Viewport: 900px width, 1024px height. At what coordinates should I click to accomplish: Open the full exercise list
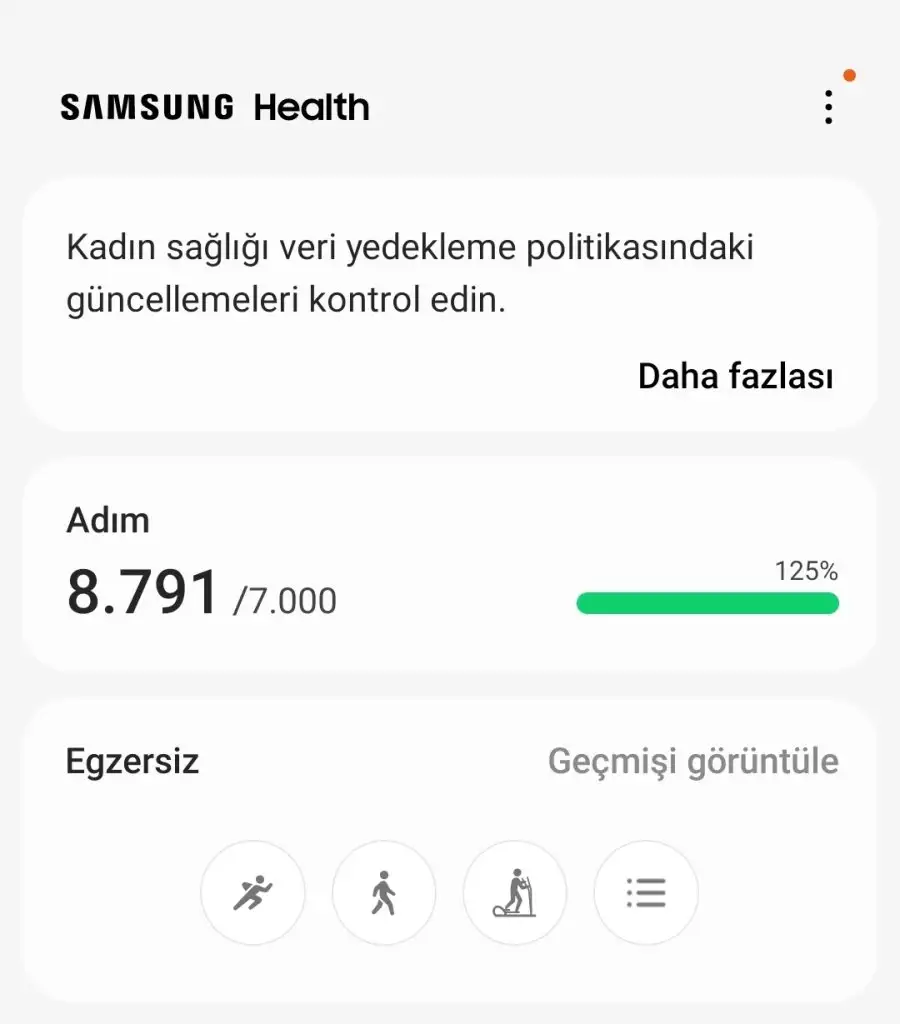[646, 892]
